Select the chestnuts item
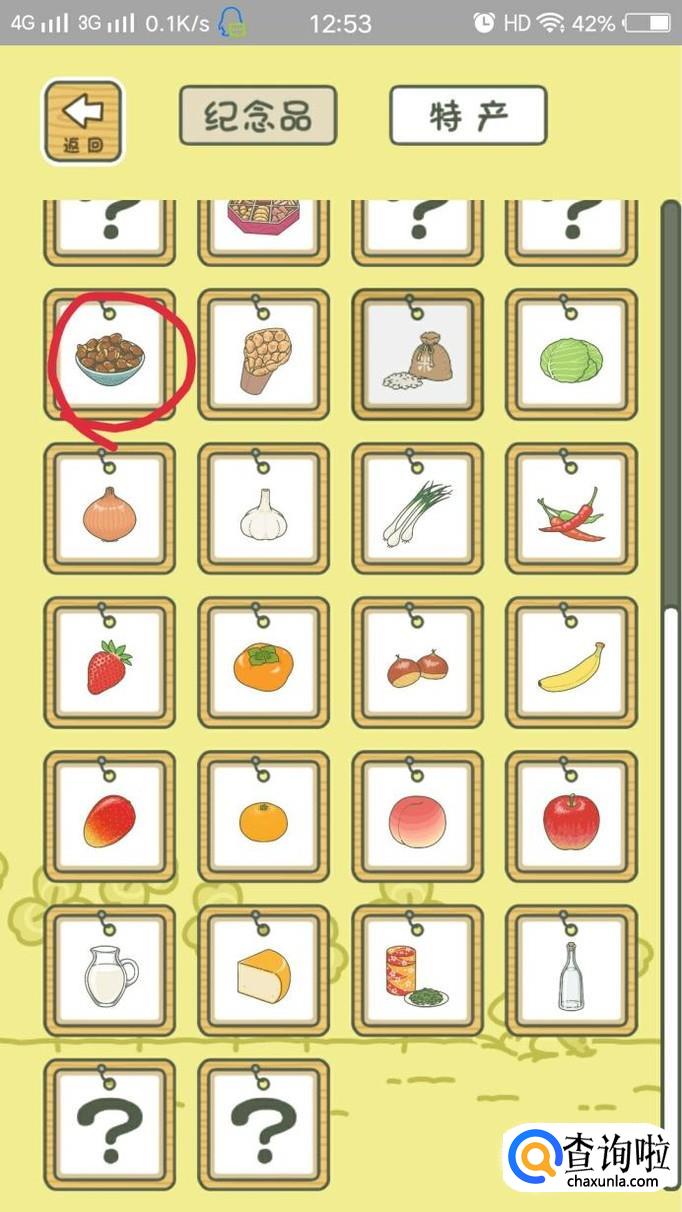 417,663
